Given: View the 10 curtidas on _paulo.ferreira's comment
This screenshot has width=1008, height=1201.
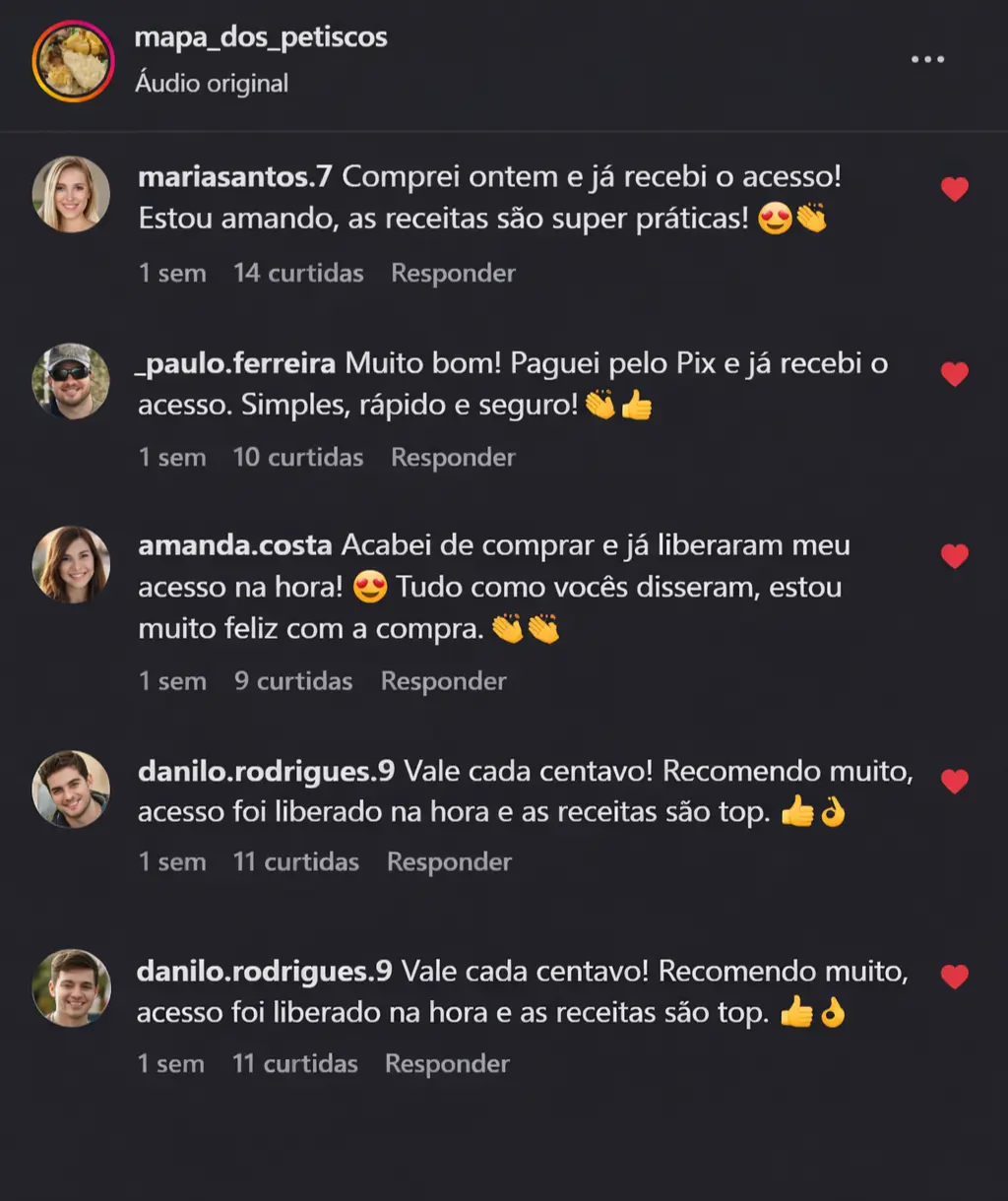Looking at the screenshot, I should click(298, 457).
